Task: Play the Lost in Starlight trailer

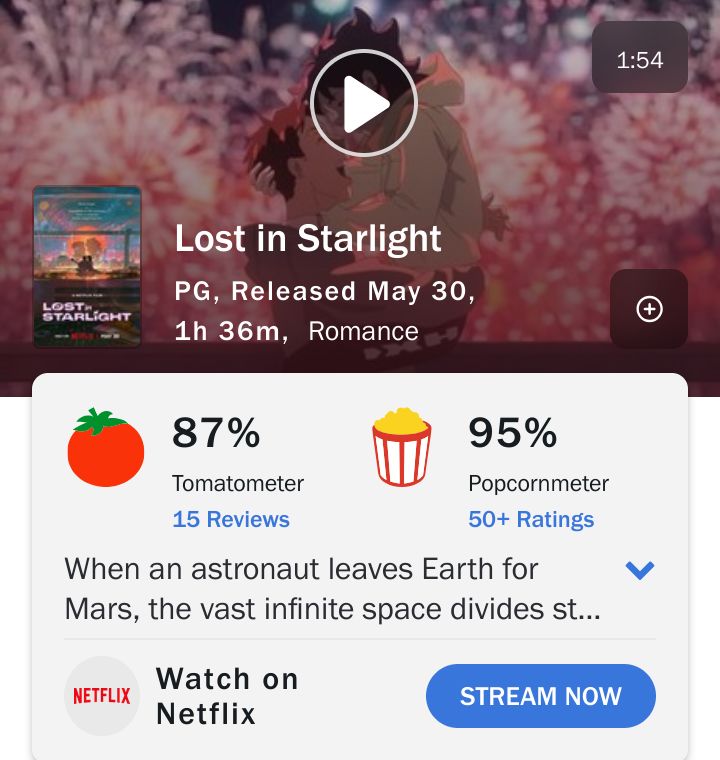Action: point(362,102)
